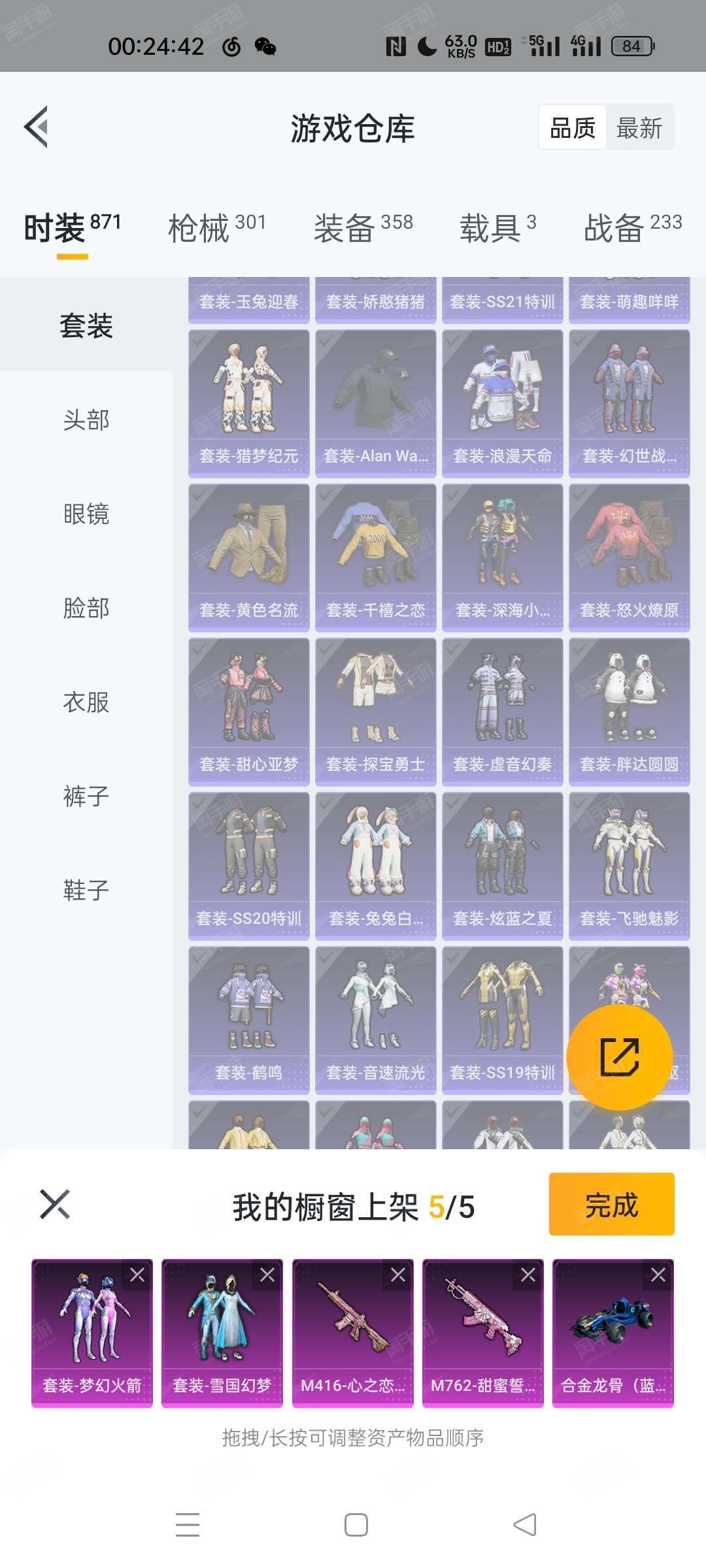
Task: Close the 我的橱窗上架 panel
Action: pos(55,1204)
